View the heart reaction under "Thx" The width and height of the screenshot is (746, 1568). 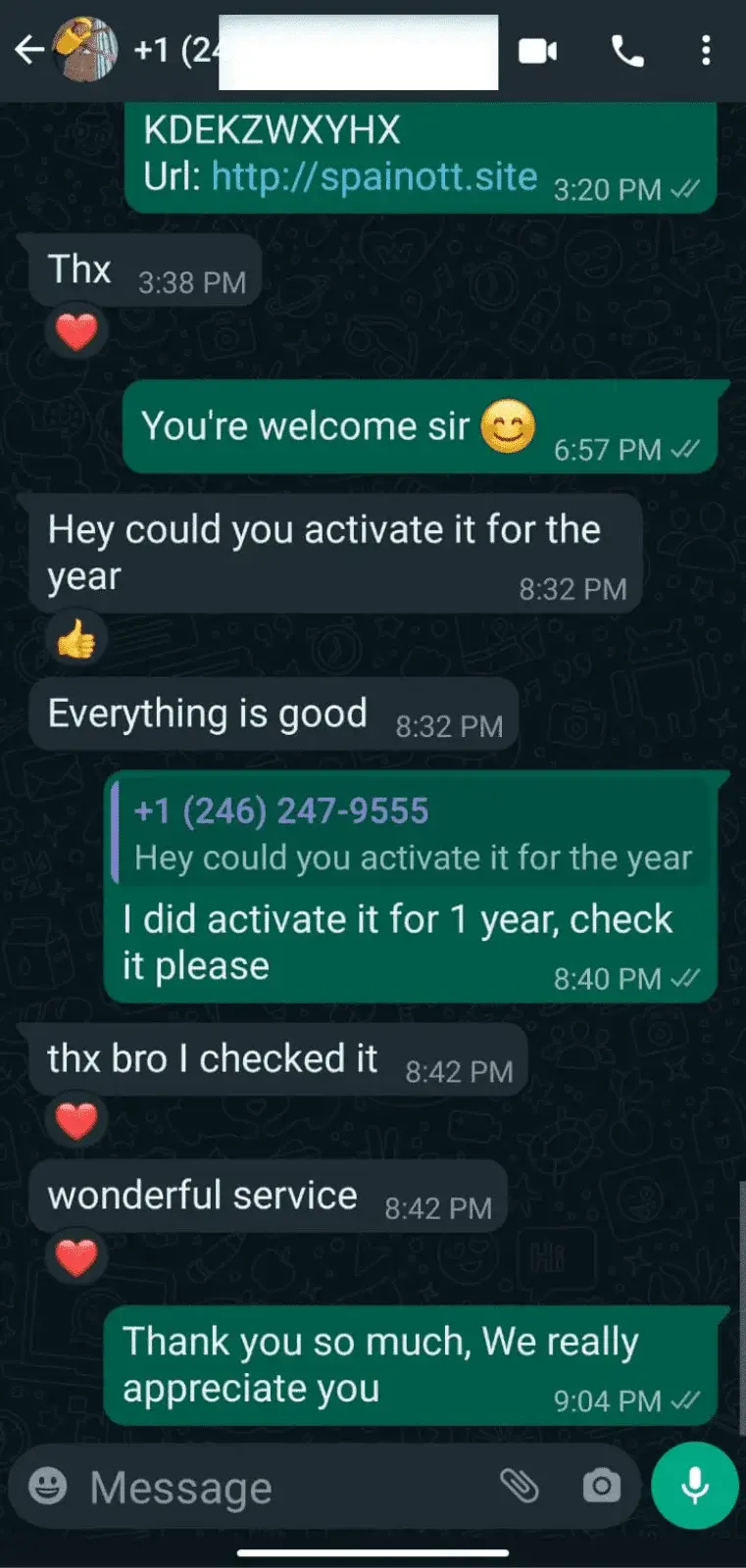[76, 333]
